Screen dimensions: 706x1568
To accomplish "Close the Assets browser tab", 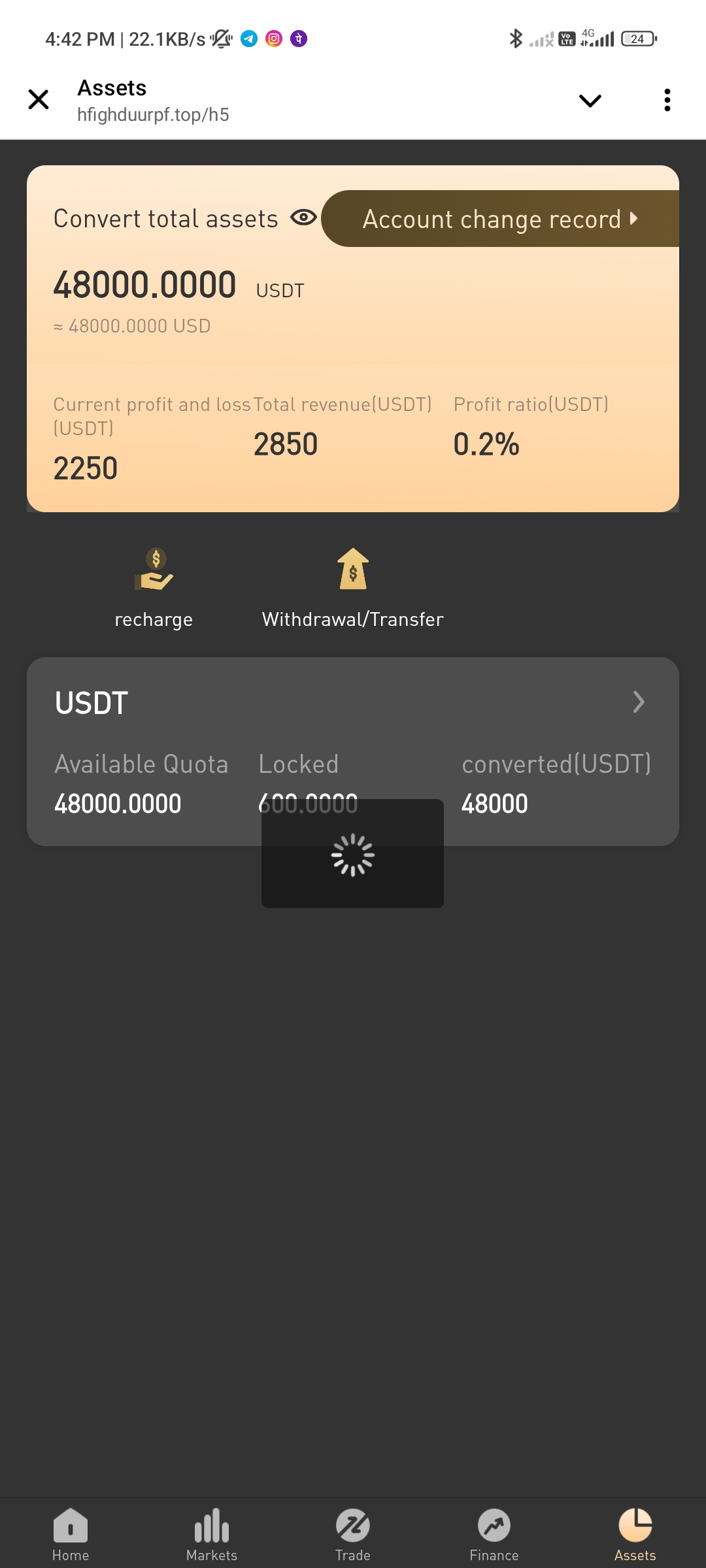I will click(39, 100).
